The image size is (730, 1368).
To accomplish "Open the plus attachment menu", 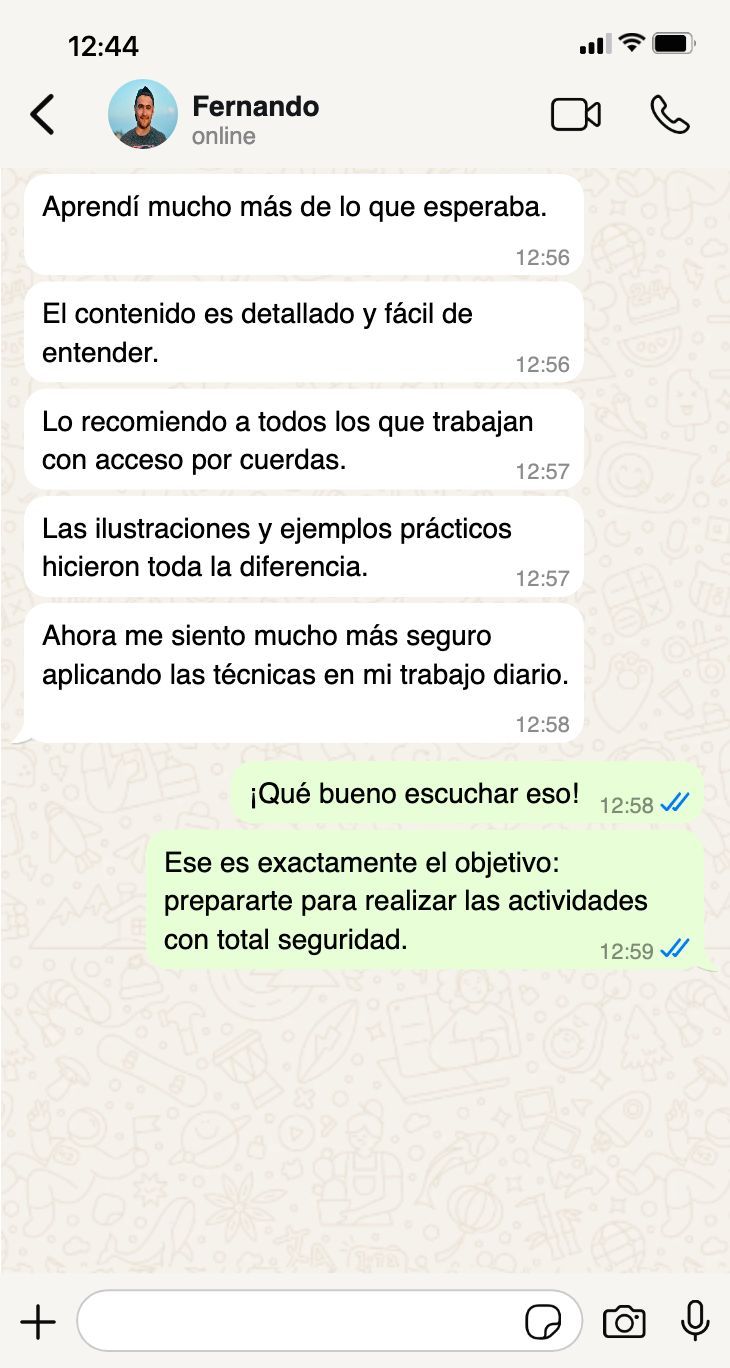I will (x=38, y=1322).
